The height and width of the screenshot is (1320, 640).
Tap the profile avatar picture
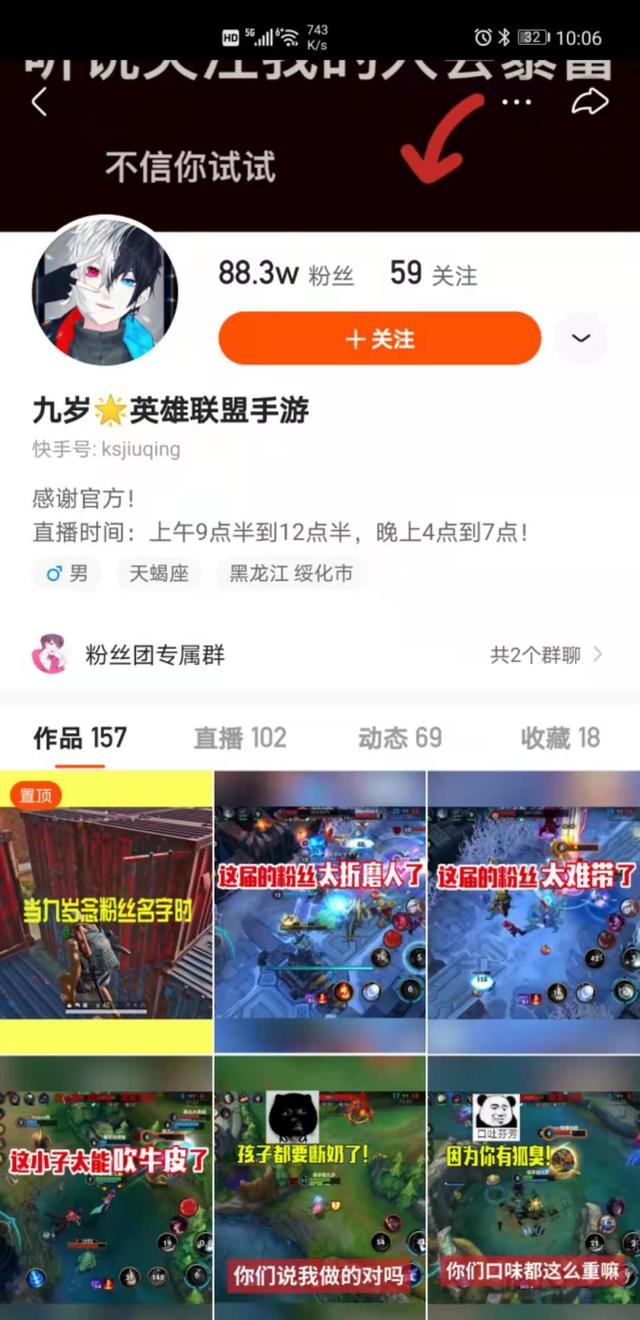pyautogui.click(x=105, y=291)
